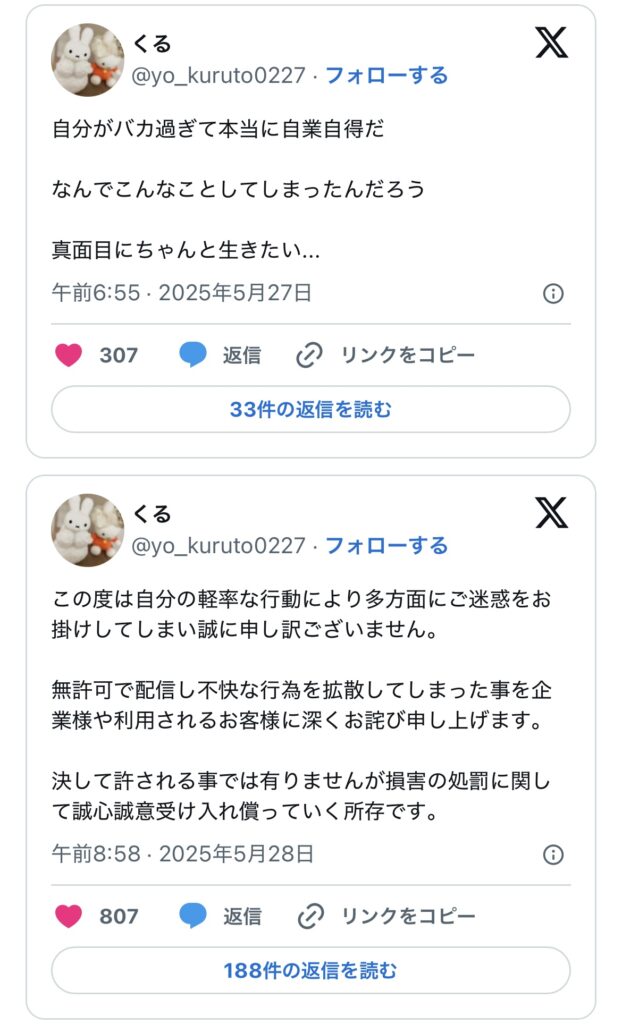Open X logo on the May 27 tweet
622x1024 pixels.
[551, 43]
